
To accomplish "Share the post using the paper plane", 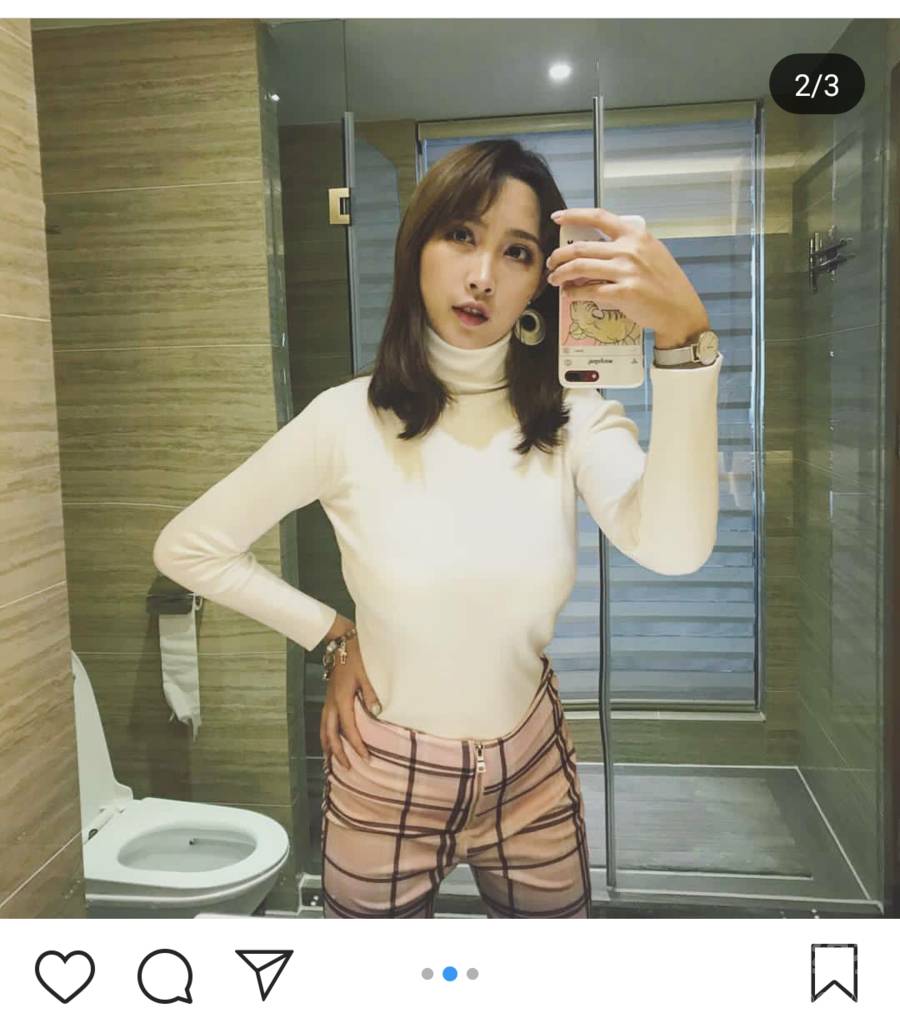I will (x=264, y=974).
